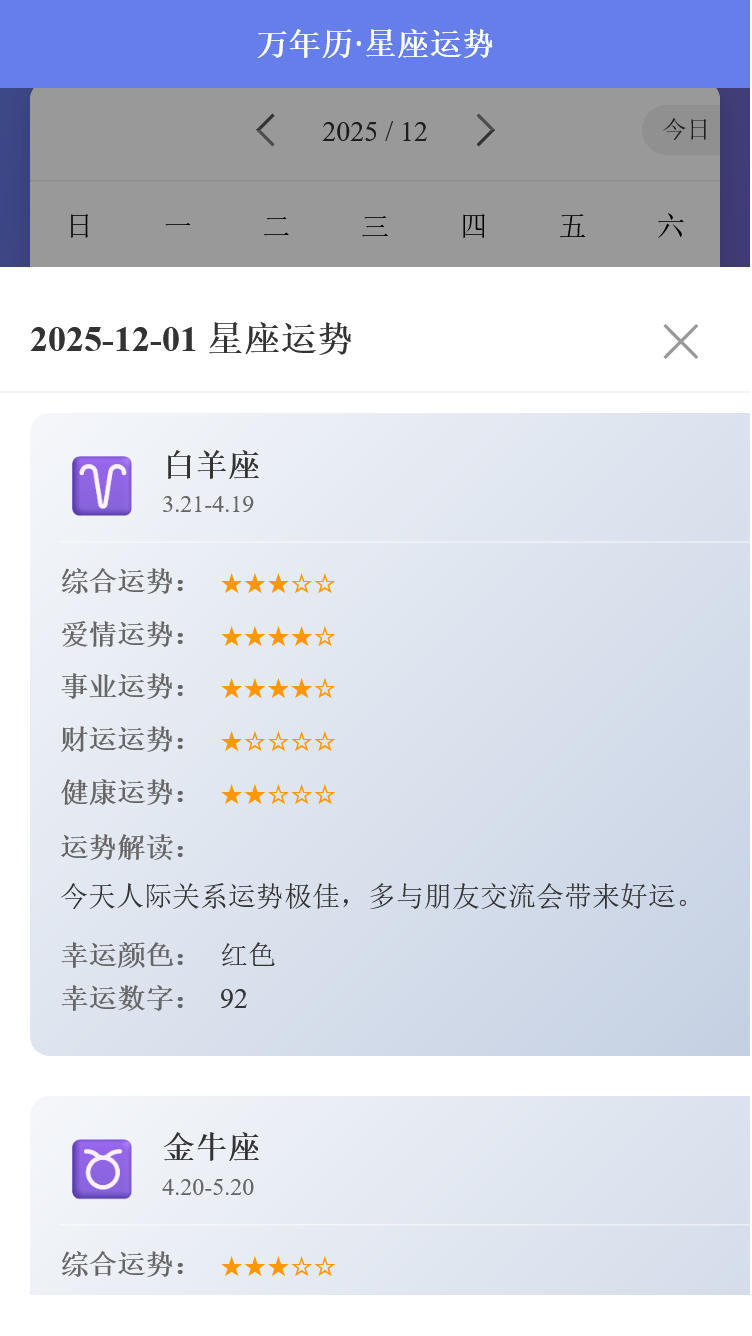Image resolution: width=752 pixels, height=1336 pixels.
Task: Click the Aries zodiac icon
Action: coord(100,484)
